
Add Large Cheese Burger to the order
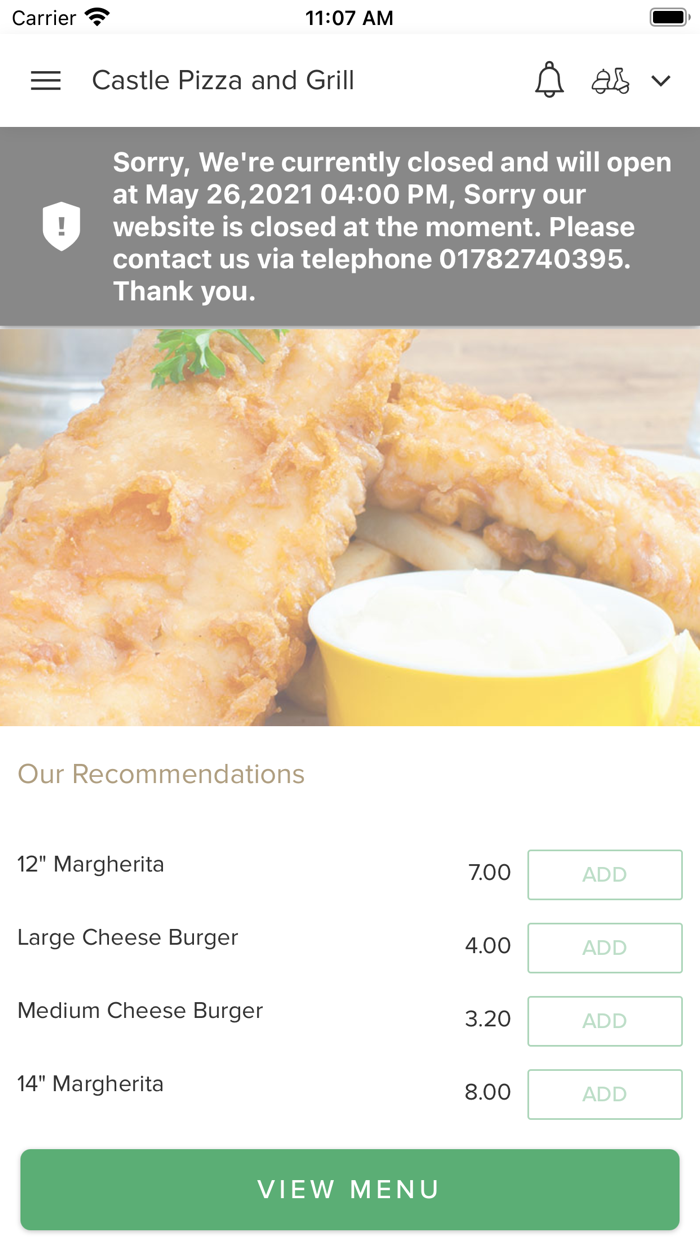(604, 948)
